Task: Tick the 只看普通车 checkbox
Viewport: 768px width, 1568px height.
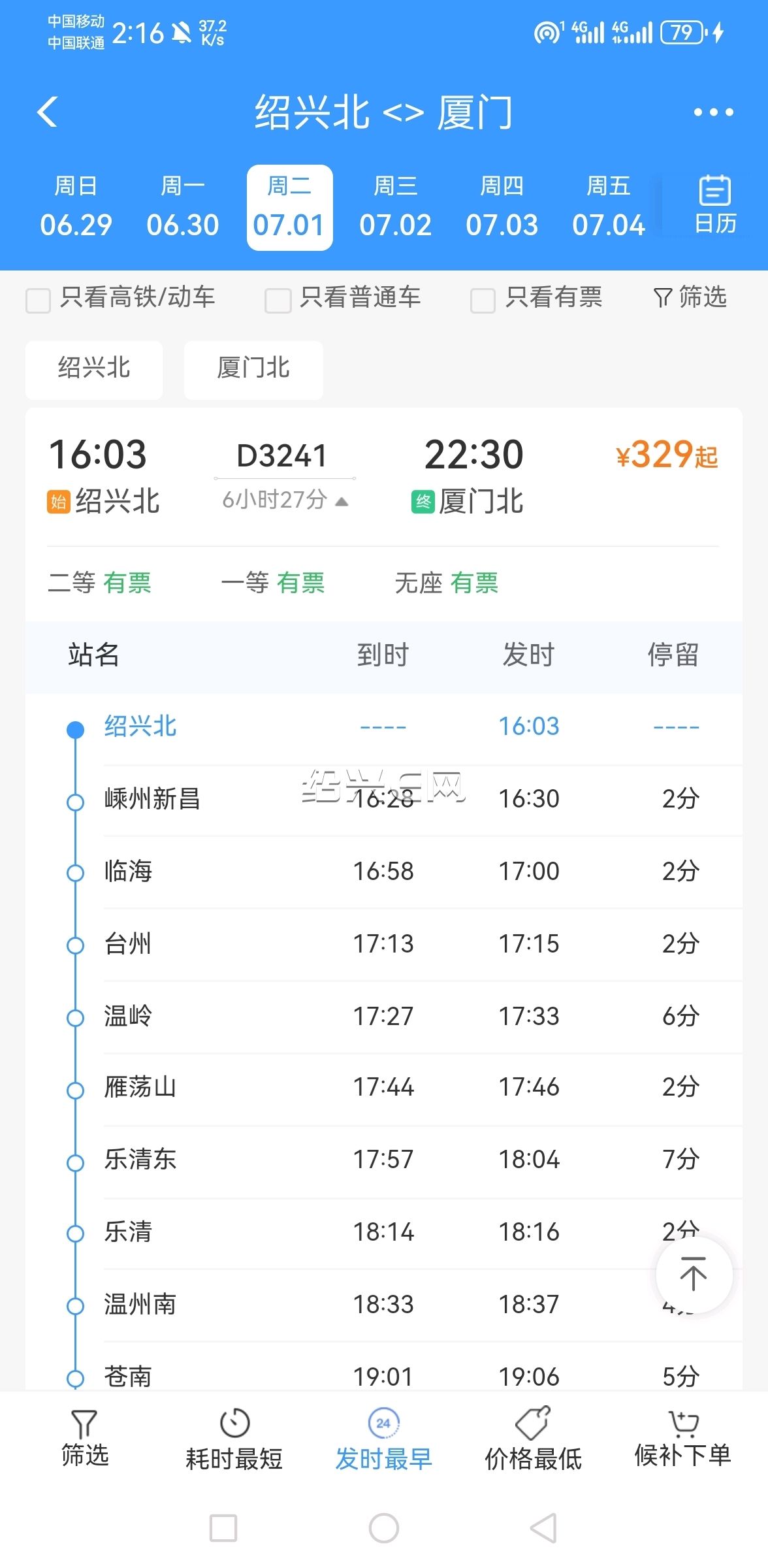Action: [x=278, y=301]
